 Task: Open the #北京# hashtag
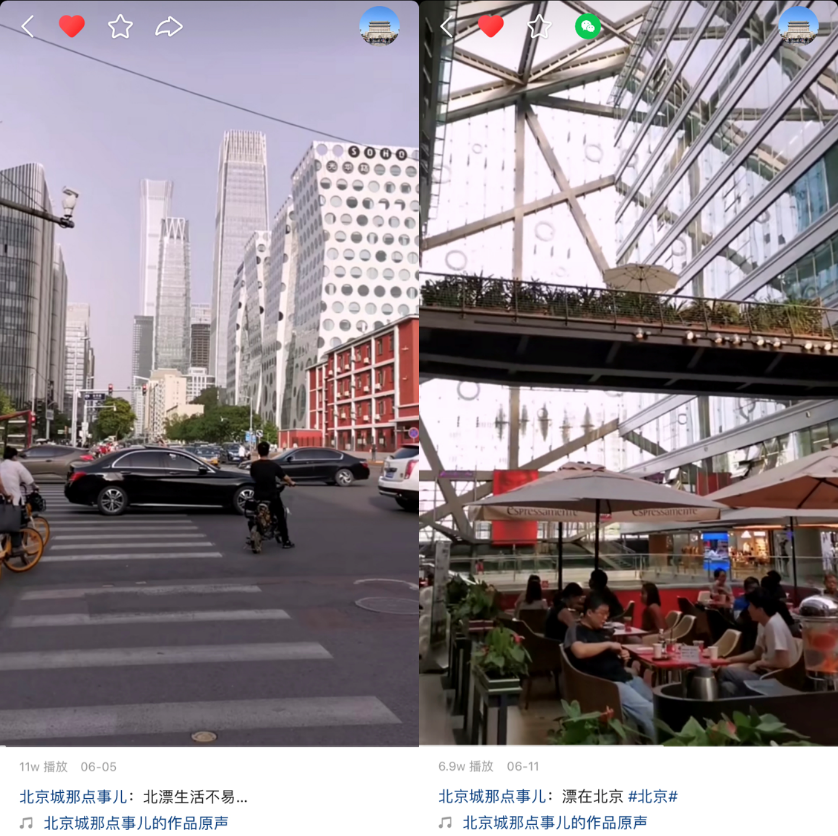pos(653,796)
